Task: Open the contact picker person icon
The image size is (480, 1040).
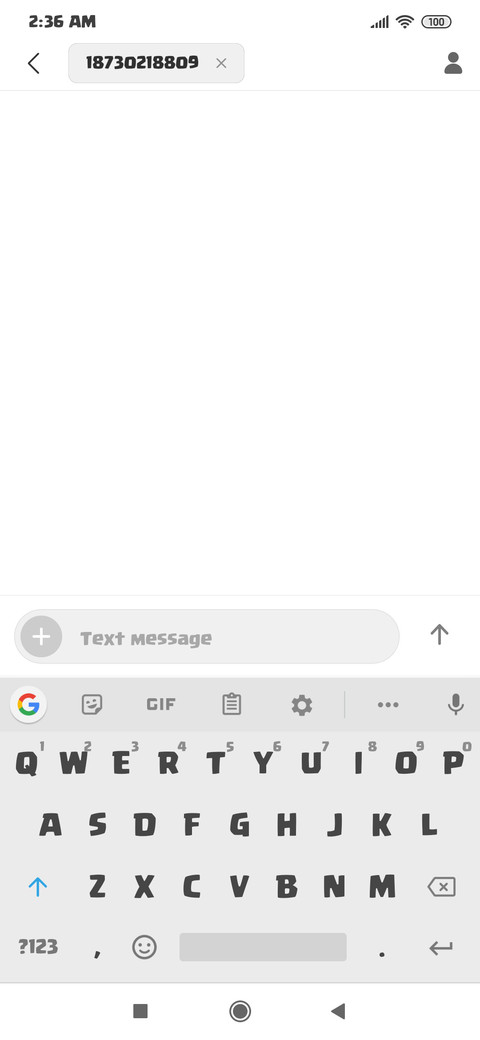Action: click(453, 63)
